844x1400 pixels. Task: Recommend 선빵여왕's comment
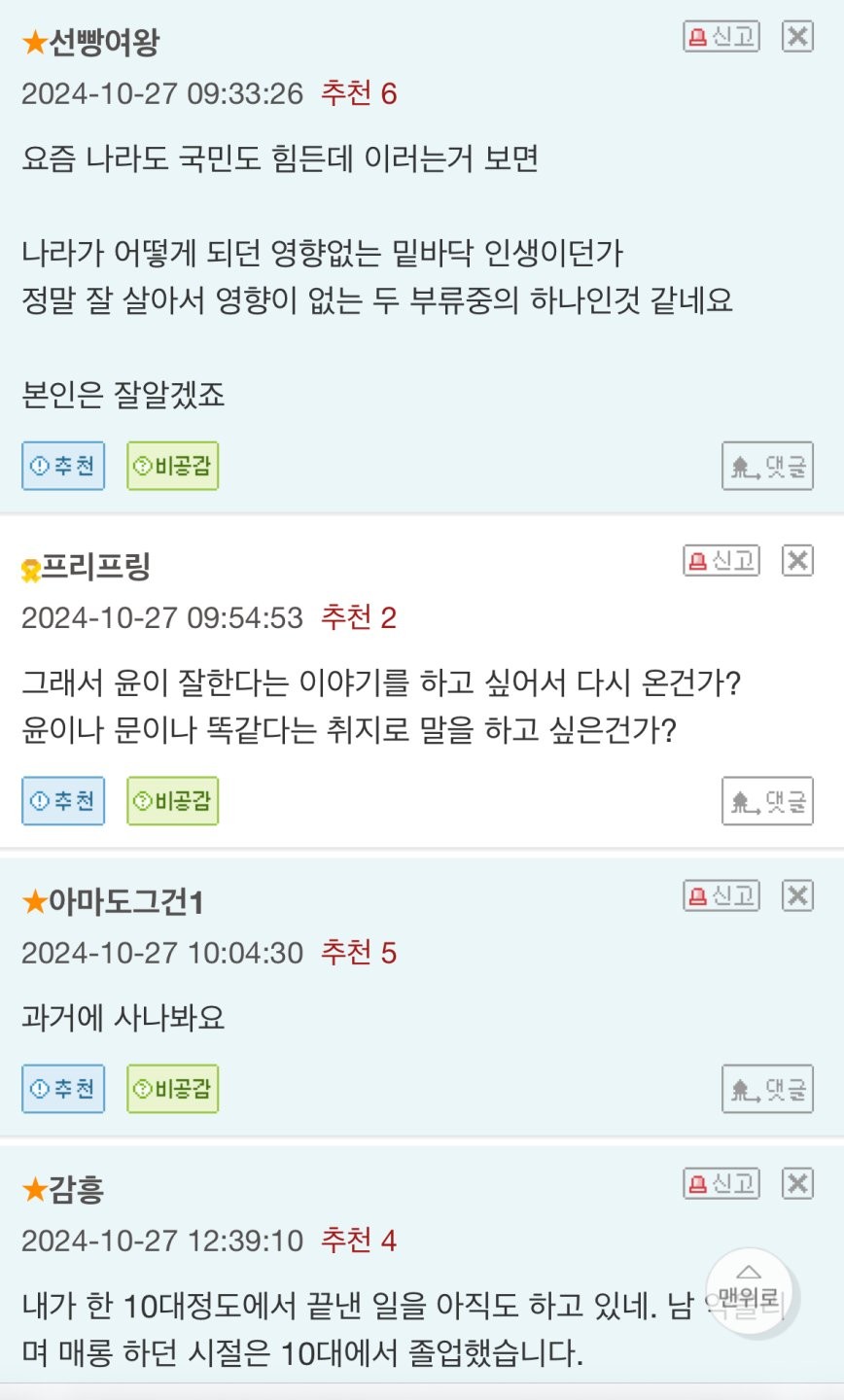click(63, 467)
